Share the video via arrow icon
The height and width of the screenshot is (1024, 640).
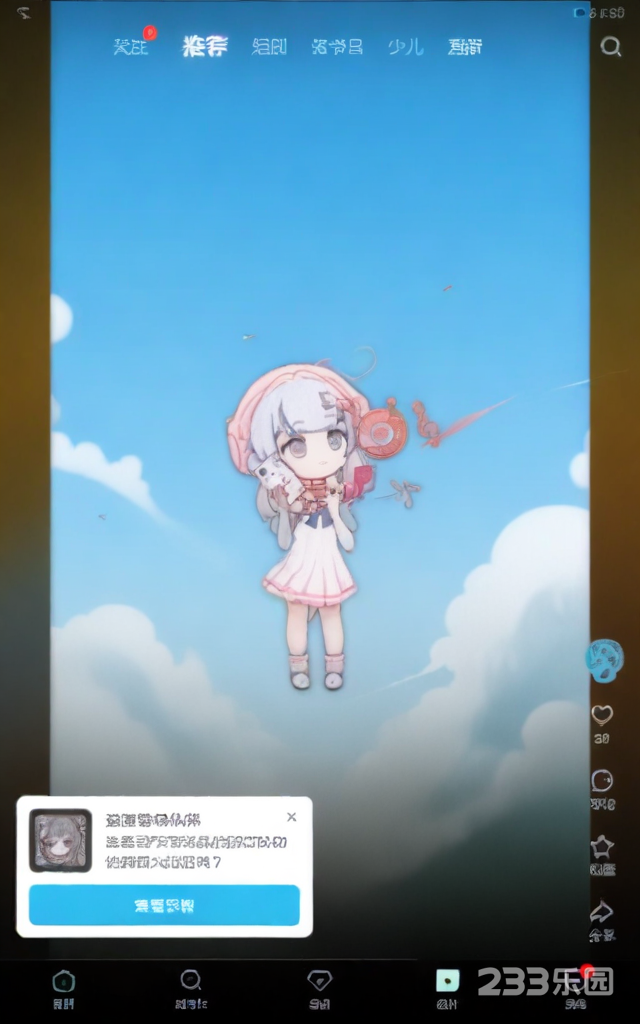coord(602,912)
